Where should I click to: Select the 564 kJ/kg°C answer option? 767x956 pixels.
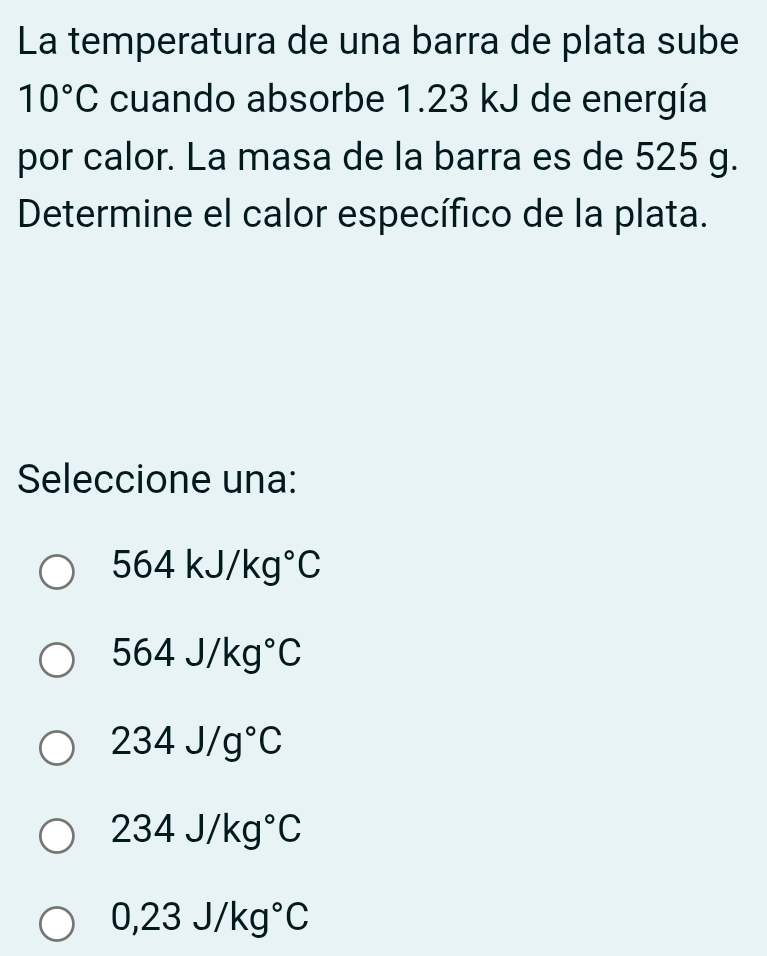[57, 573]
